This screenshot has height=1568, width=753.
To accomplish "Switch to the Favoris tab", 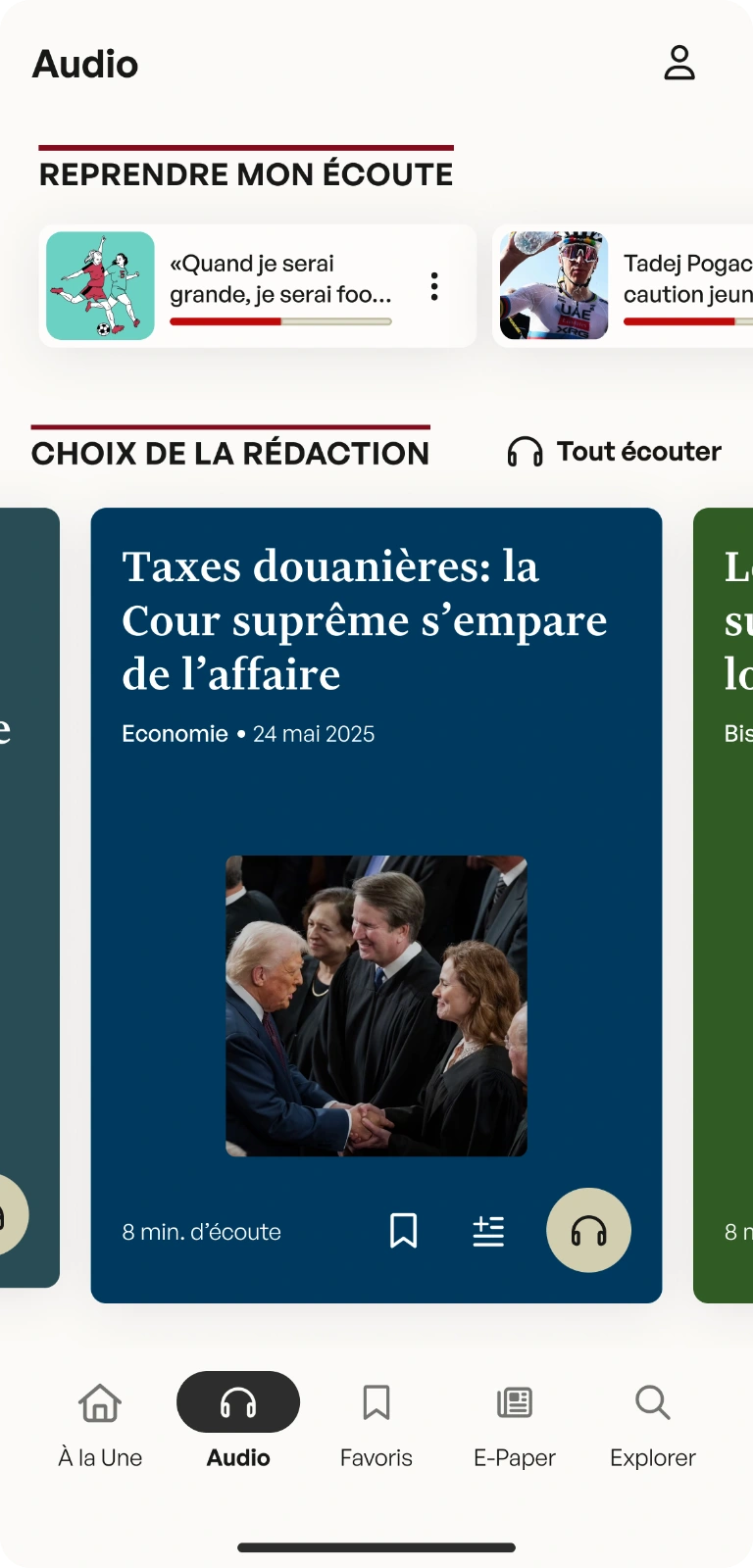I will (376, 1422).
